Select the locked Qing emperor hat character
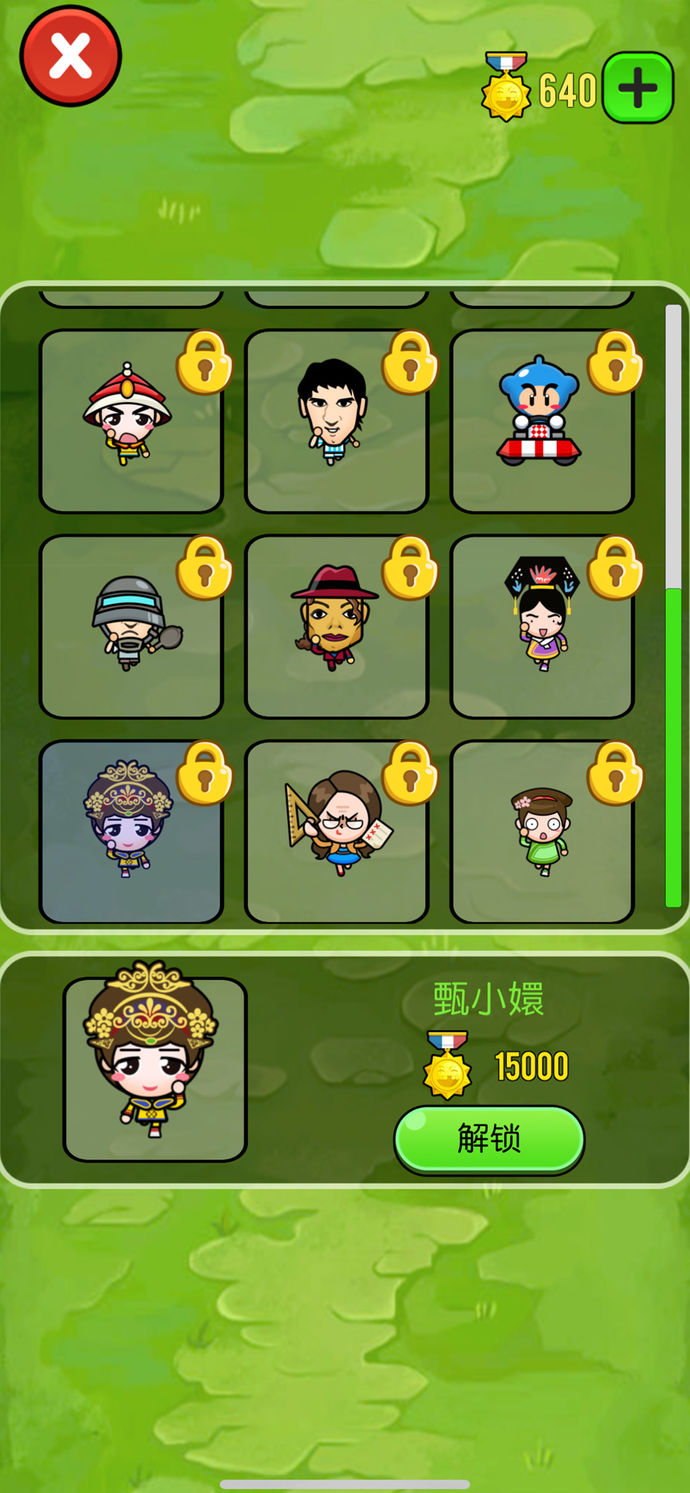This screenshot has width=690, height=1493. (x=130, y=420)
